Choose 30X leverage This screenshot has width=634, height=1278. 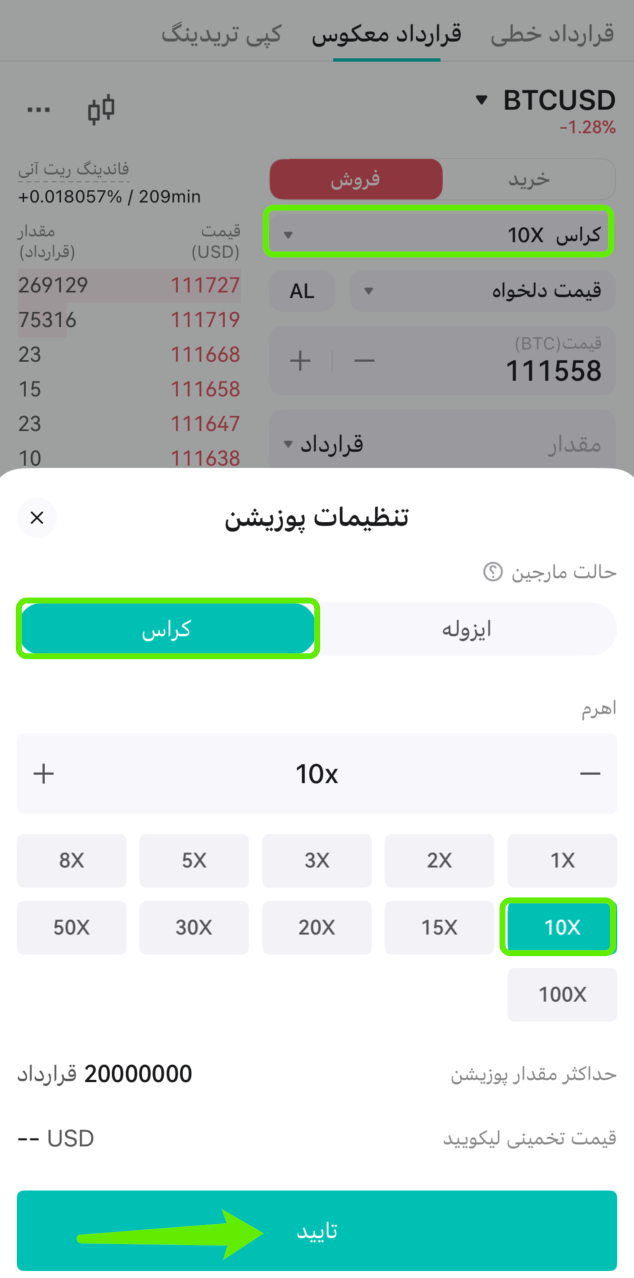click(x=194, y=928)
